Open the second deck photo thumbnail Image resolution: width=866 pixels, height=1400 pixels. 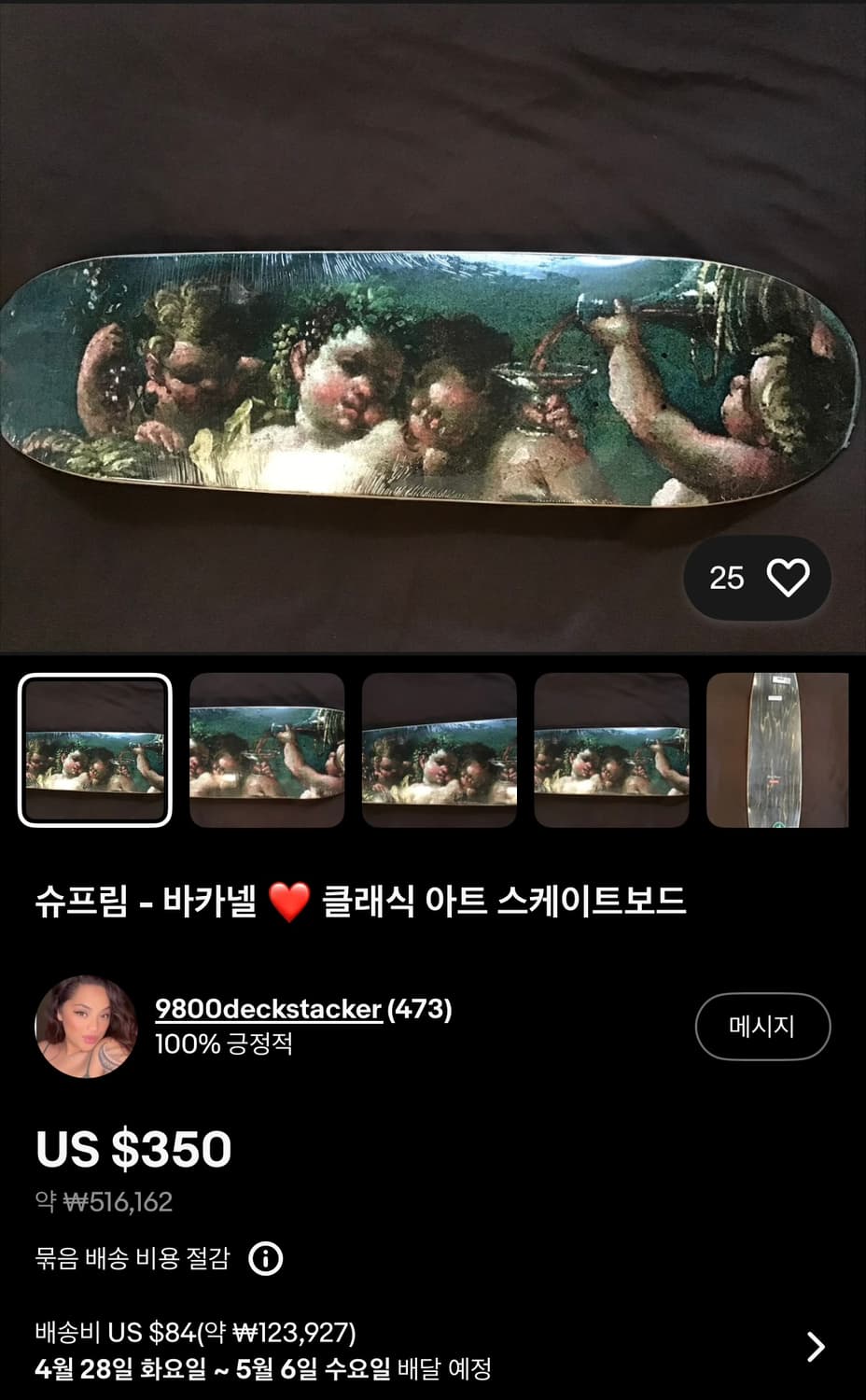[x=267, y=751]
